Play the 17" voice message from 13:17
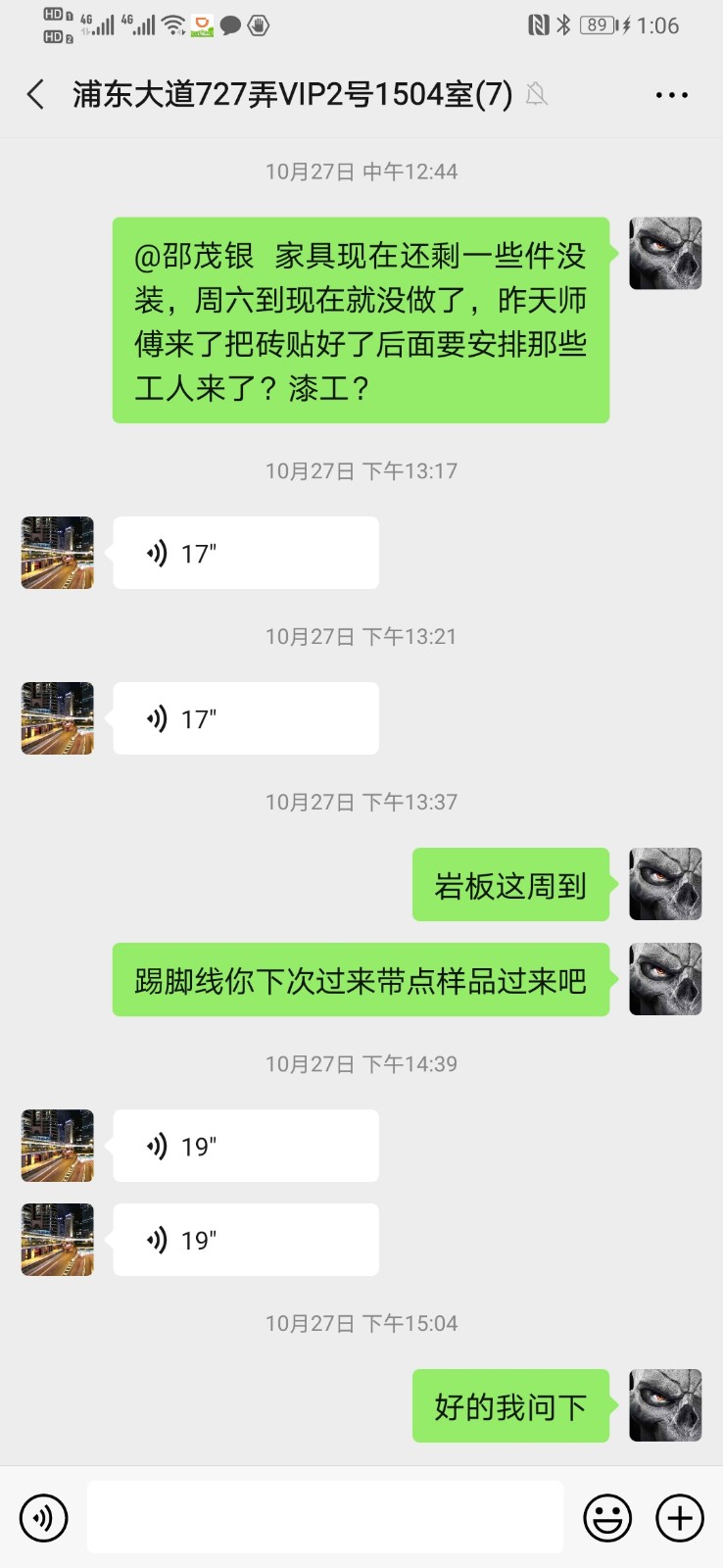The height and width of the screenshot is (1568, 723). pos(245,553)
